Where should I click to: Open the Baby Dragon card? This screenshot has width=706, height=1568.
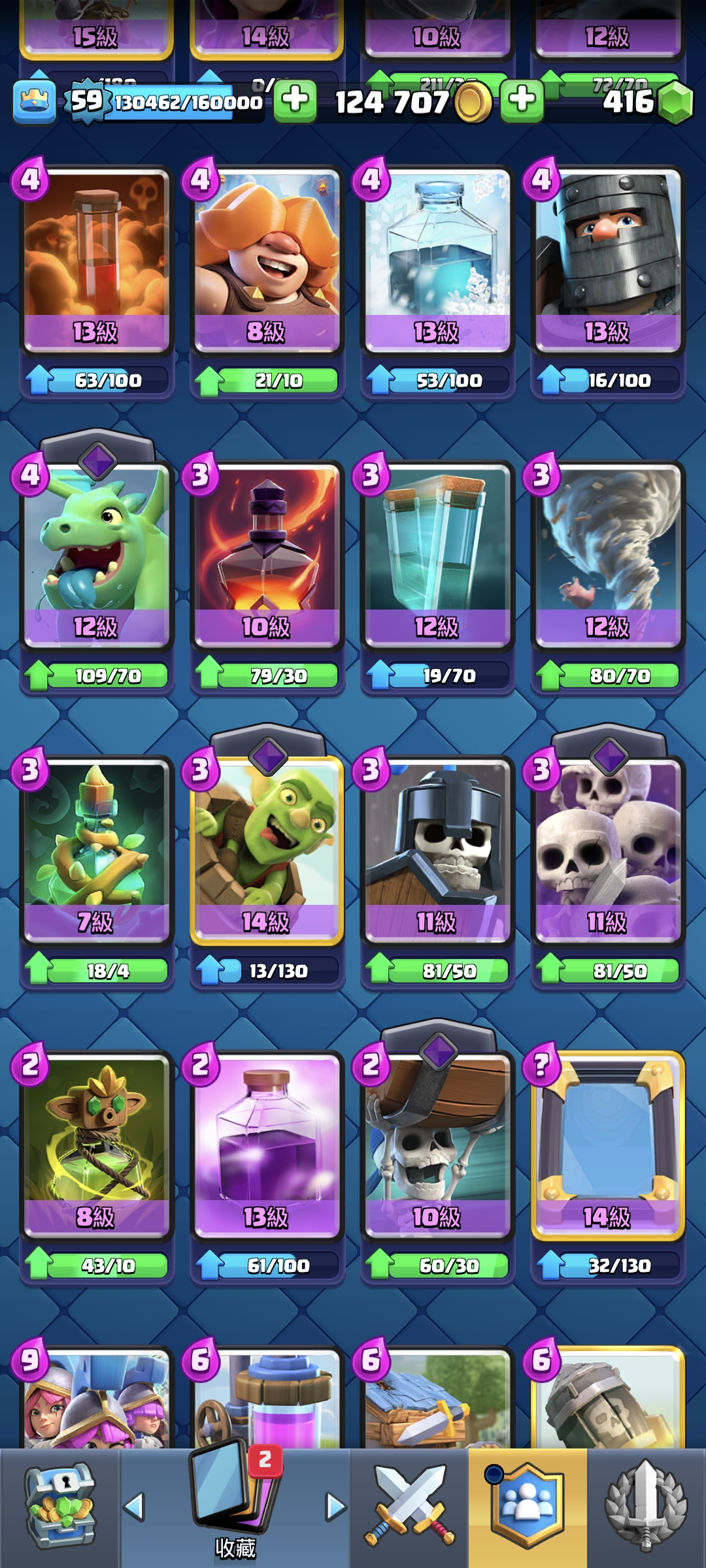pos(97,555)
